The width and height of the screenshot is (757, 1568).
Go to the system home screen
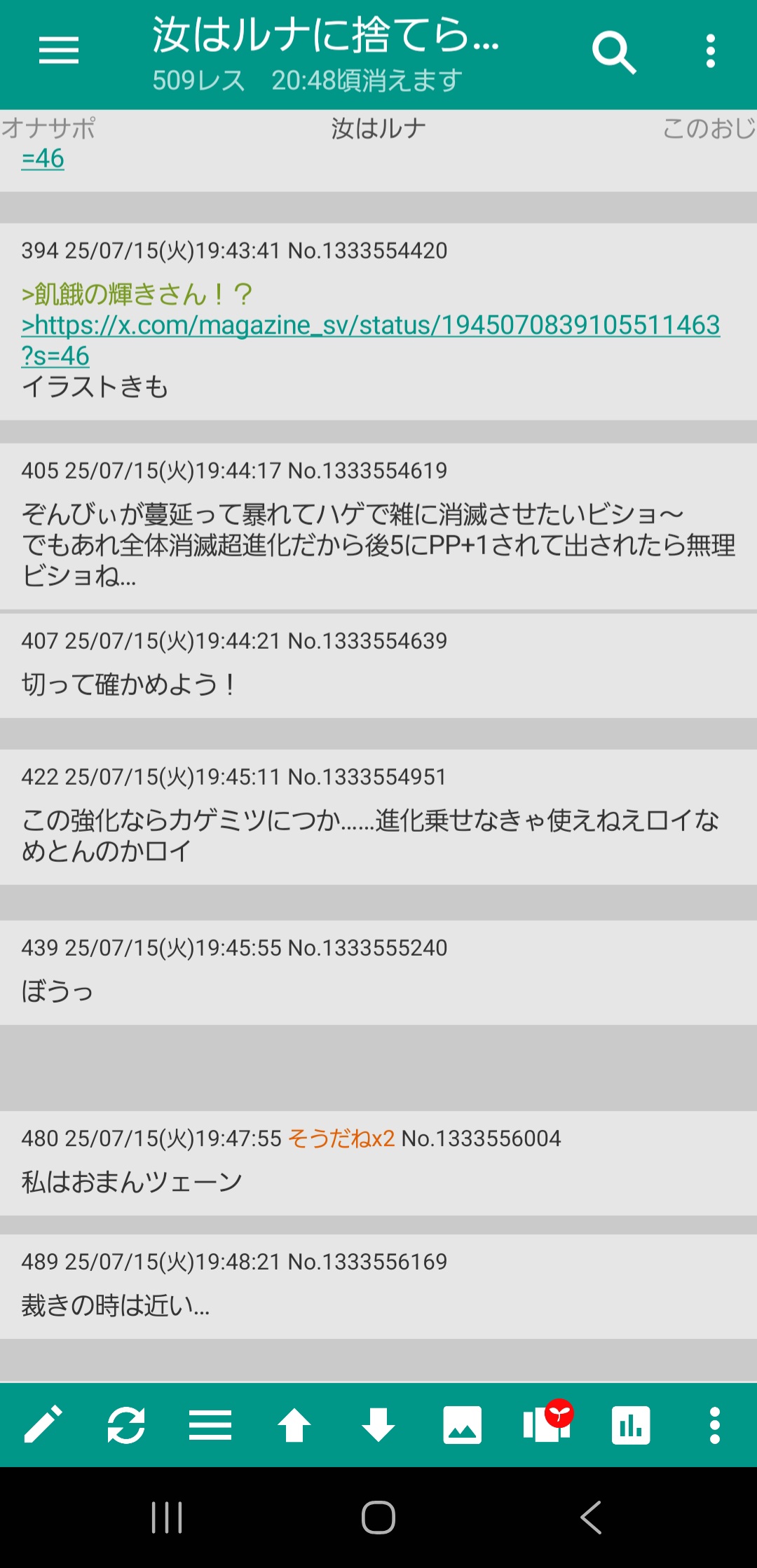(x=378, y=1518)
